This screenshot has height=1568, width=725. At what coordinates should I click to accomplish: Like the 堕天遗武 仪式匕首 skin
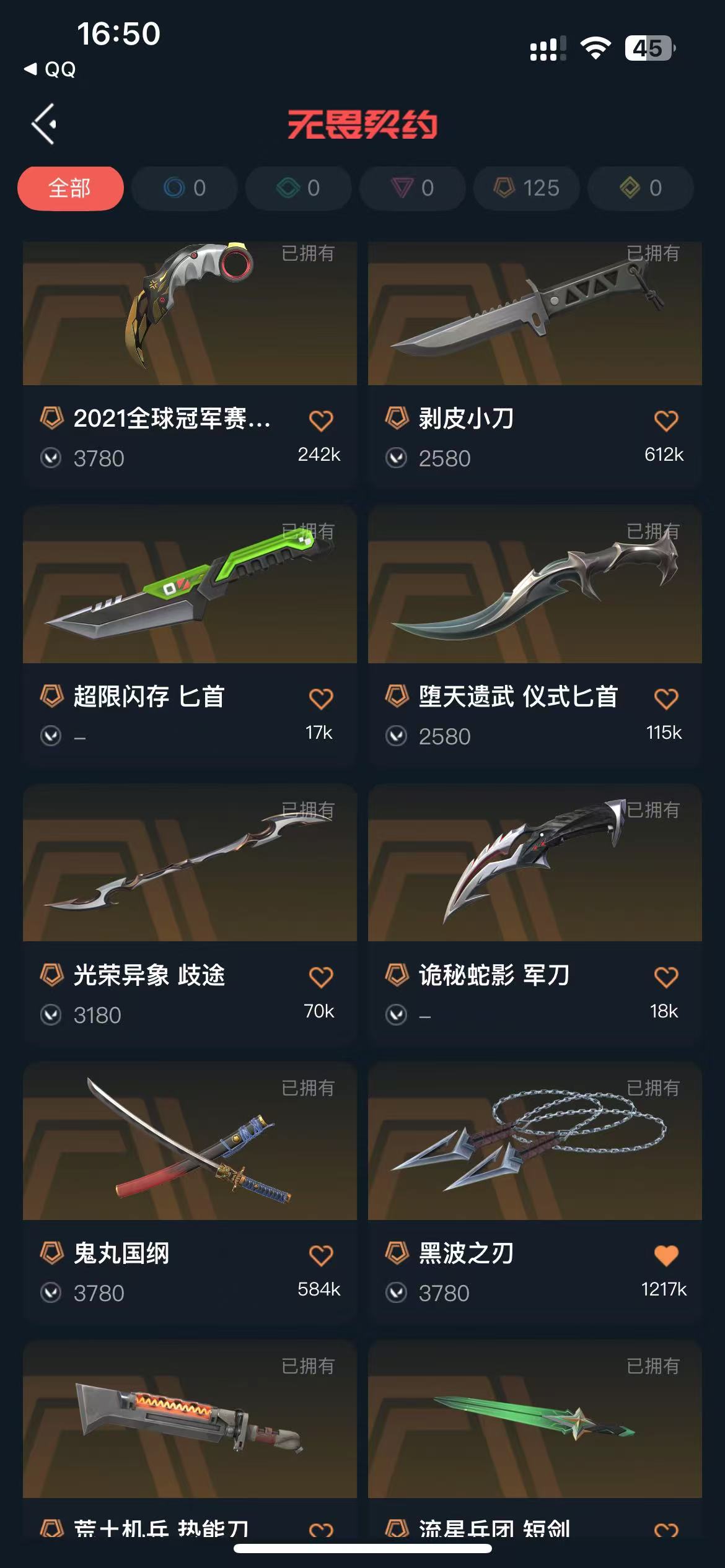[666, 699]
